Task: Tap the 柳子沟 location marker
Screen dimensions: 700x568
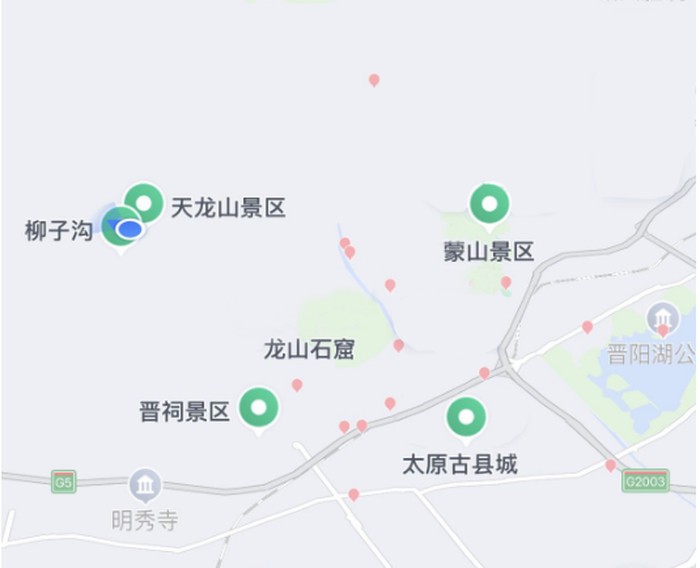Action: click(x=124, y=229)
